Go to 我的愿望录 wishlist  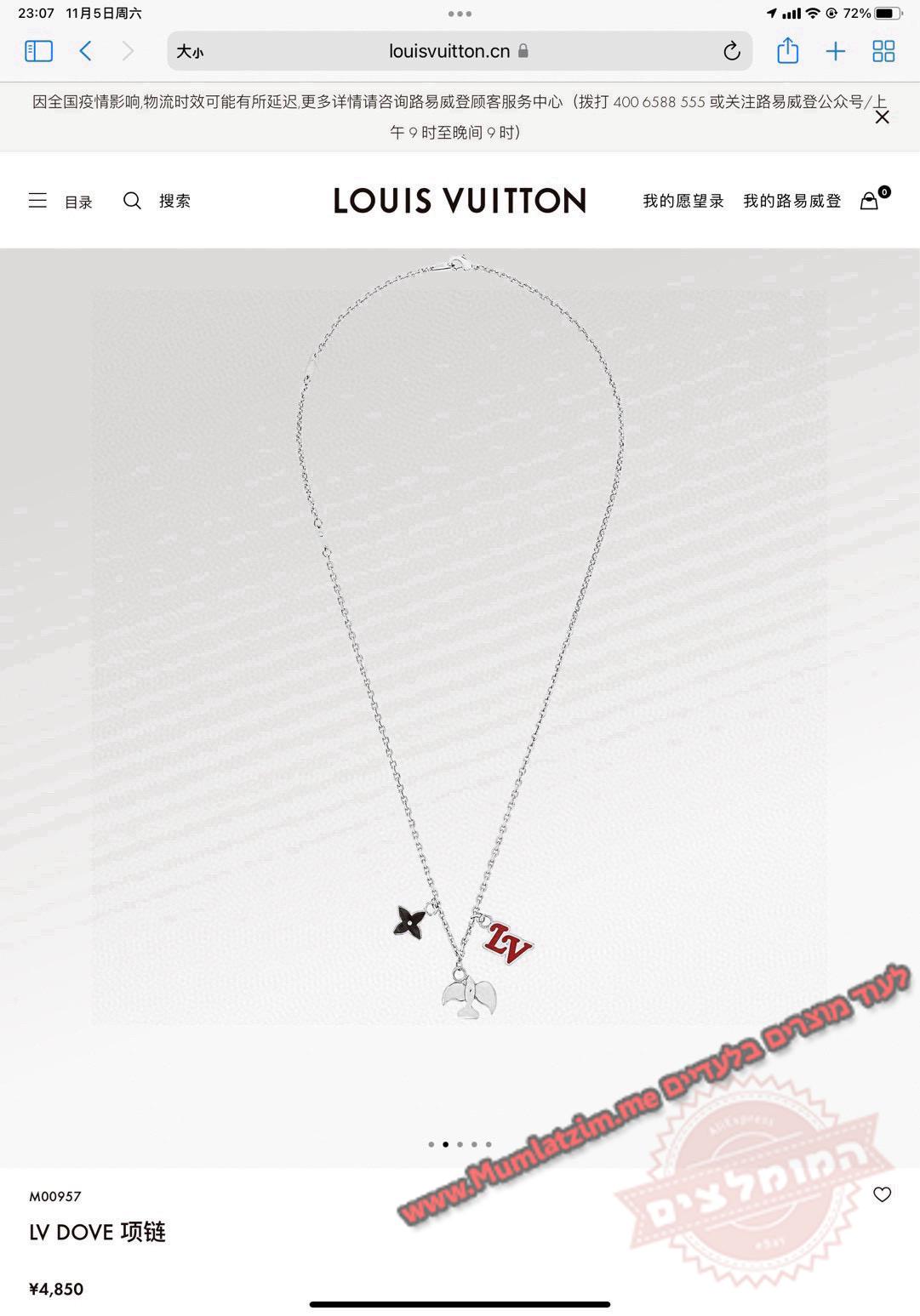[x=683, y=201]
